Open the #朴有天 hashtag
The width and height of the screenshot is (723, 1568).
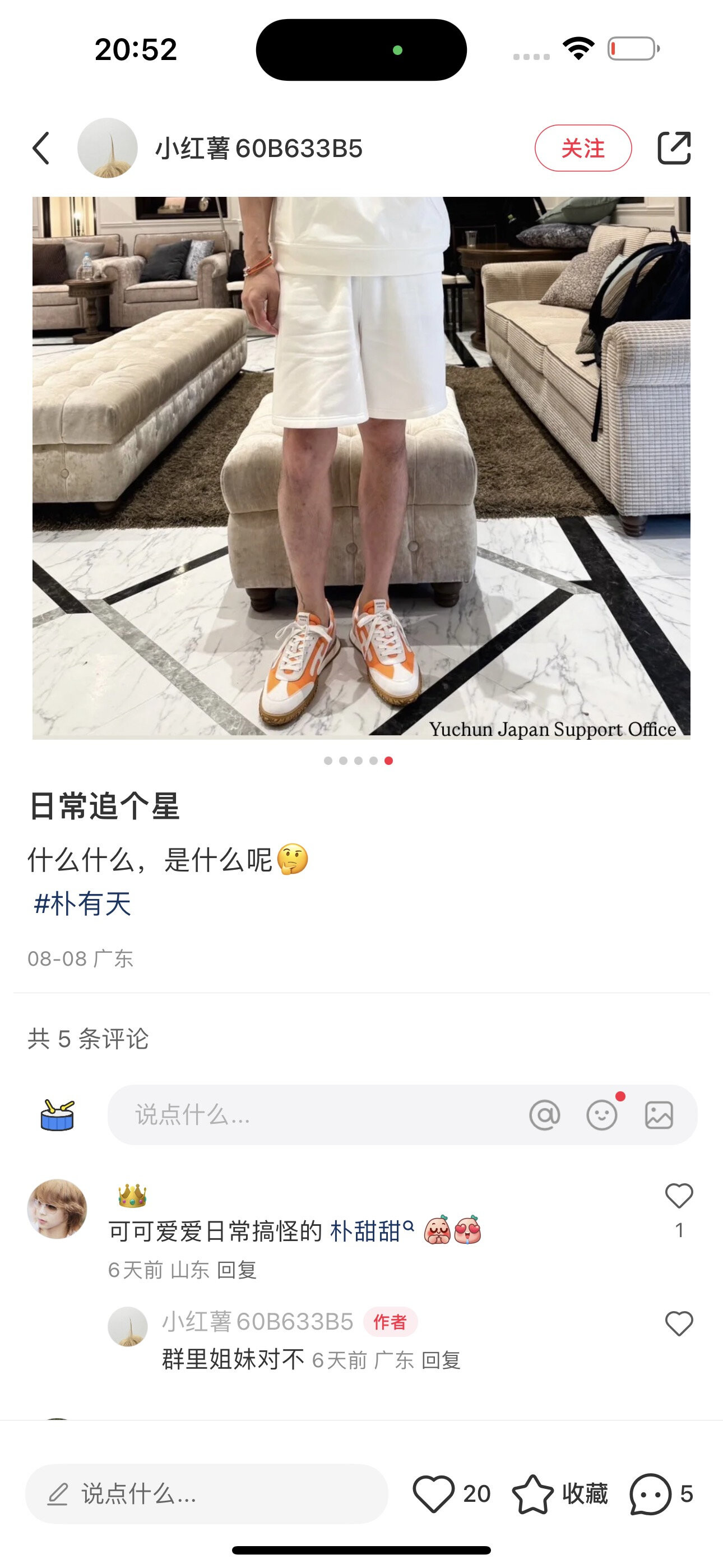coord(83,903)
